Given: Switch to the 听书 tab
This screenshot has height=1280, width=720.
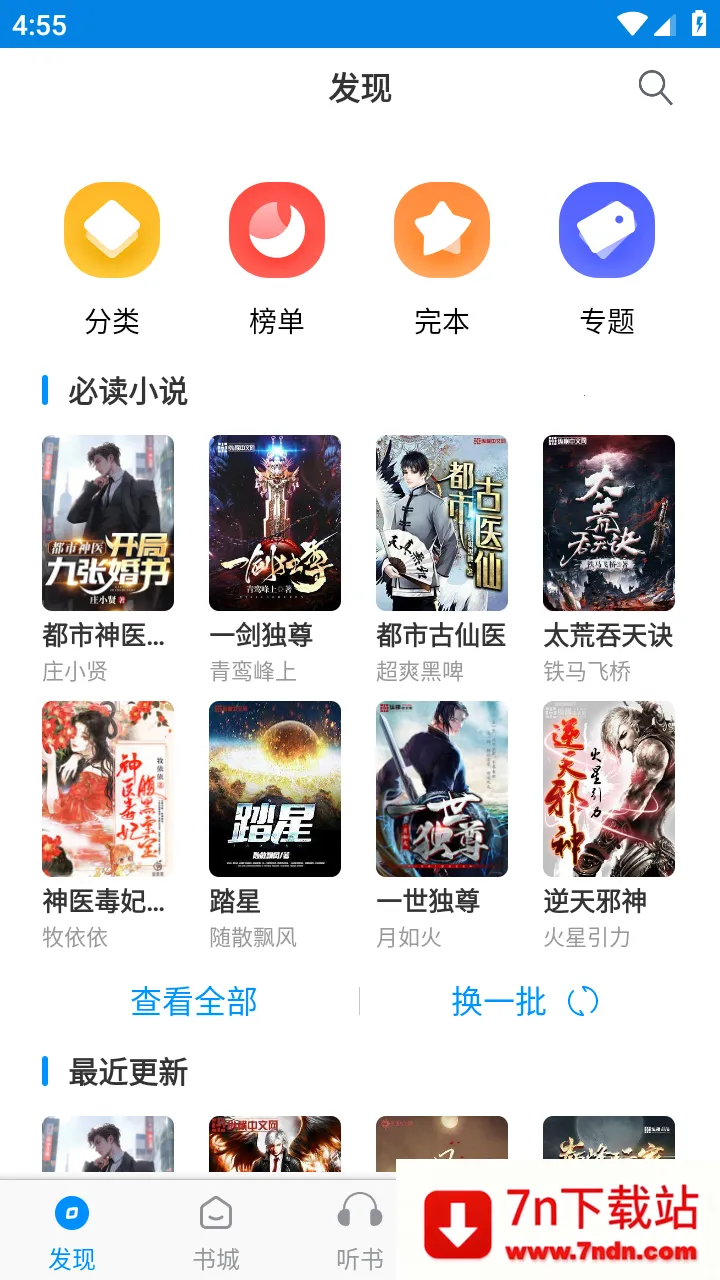Looking at the screenshot, I should [x=360, y=1231].
